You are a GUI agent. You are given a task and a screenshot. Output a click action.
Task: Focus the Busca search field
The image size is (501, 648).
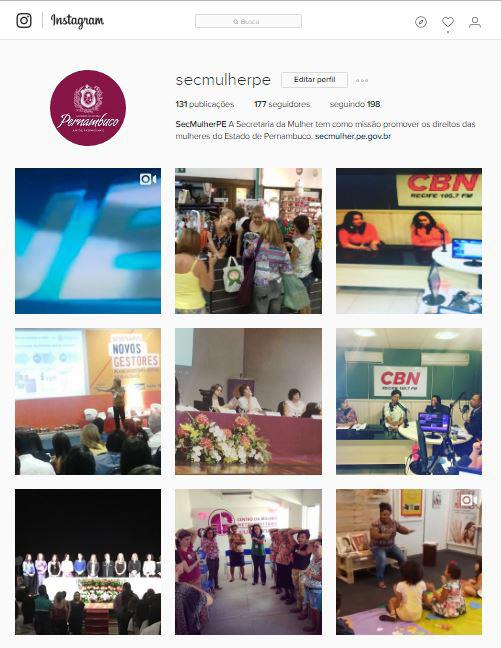(x=248, y=21)
